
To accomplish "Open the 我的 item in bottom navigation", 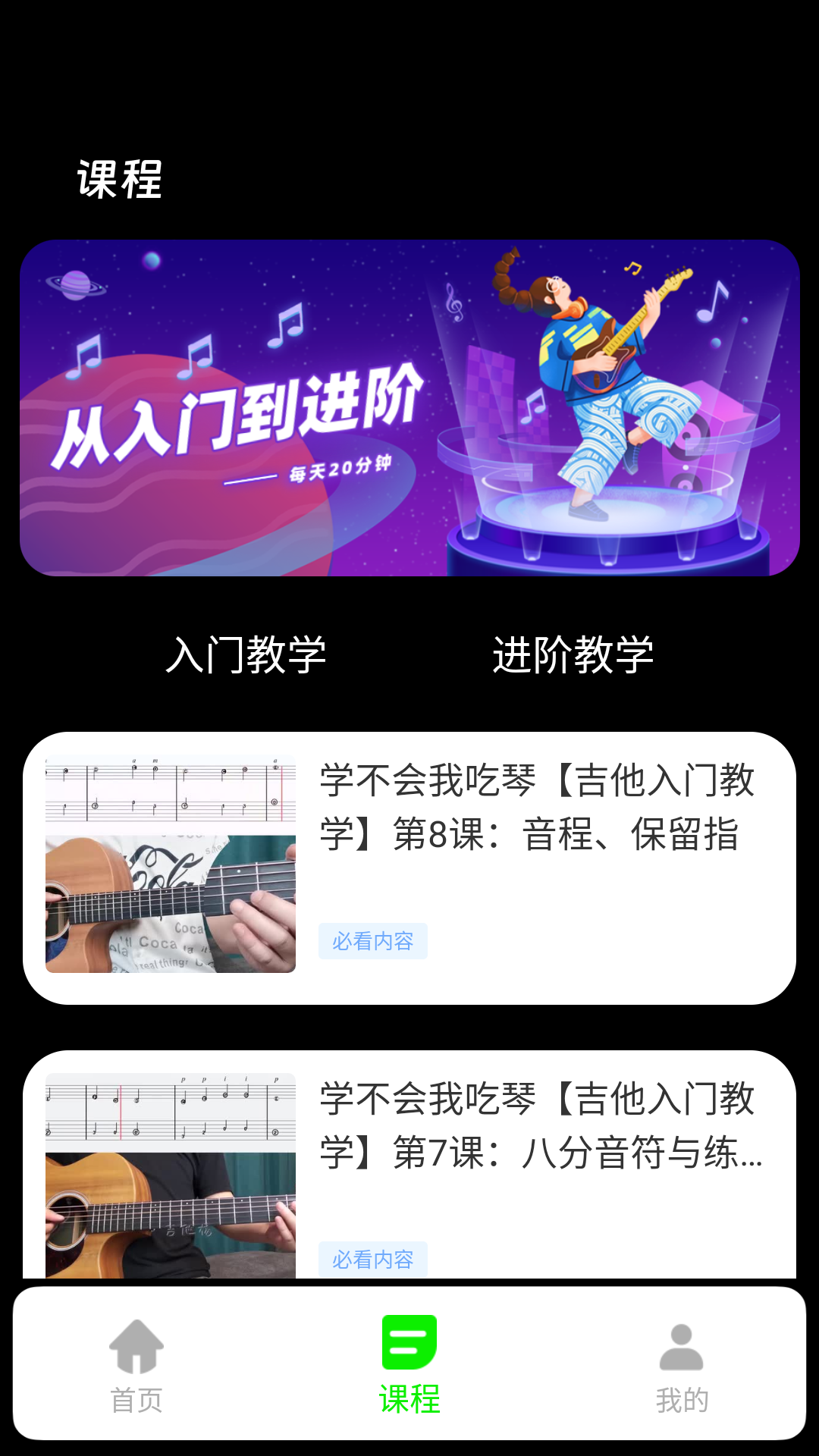I will pyautogui.click(x=682, y=1399).
